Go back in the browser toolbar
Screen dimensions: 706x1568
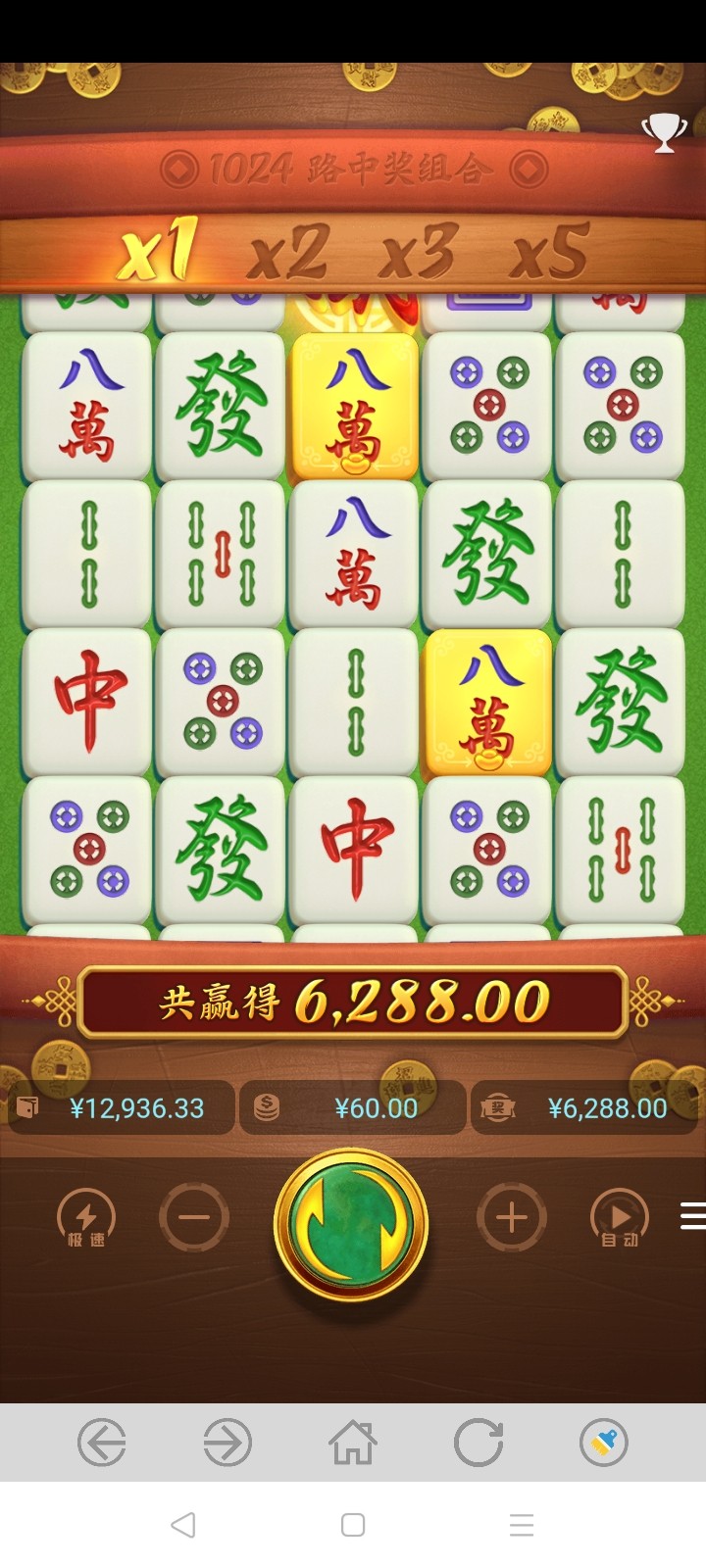102,1442
